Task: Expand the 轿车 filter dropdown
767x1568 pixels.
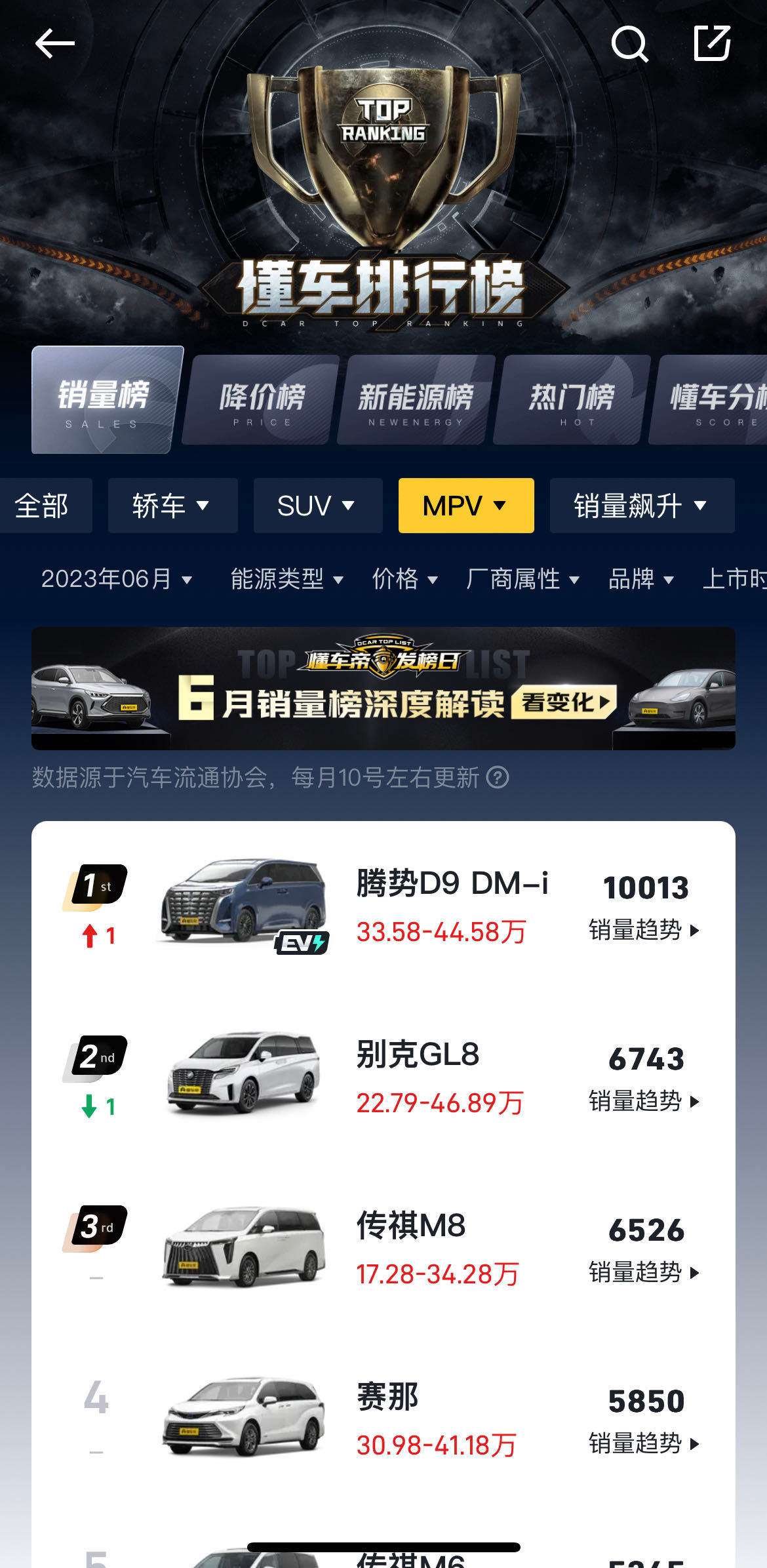Action: pyautogui.click(x=172, y=506)
